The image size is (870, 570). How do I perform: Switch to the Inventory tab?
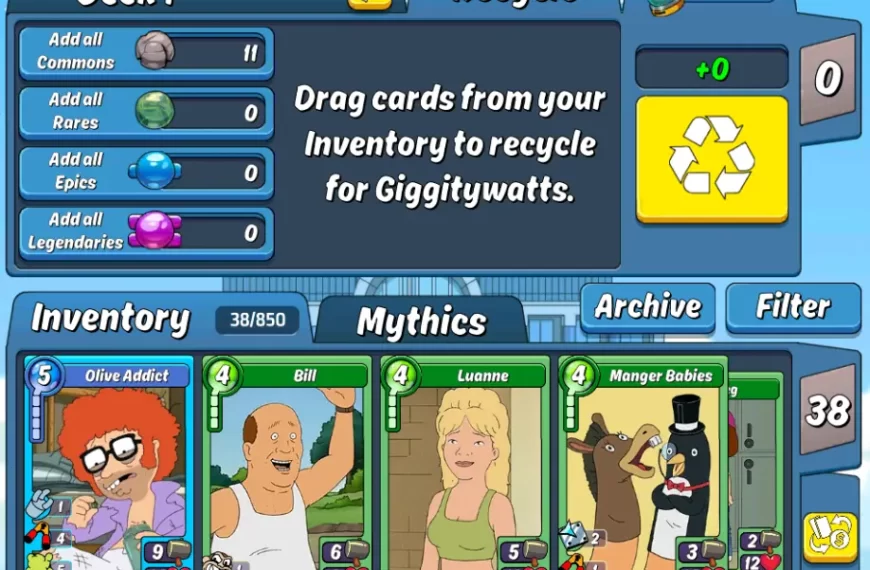[x=110, y=320]
